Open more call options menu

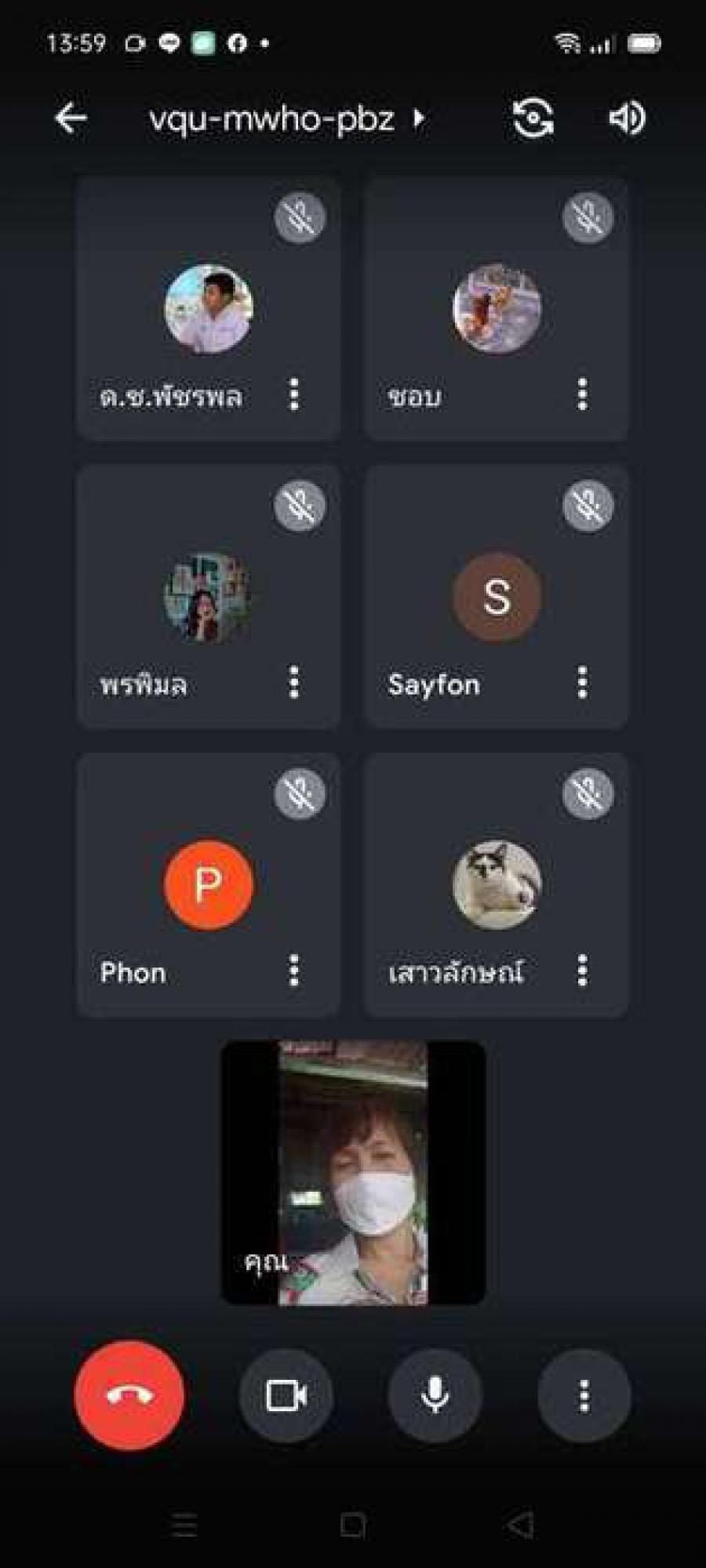point(584,1396)
